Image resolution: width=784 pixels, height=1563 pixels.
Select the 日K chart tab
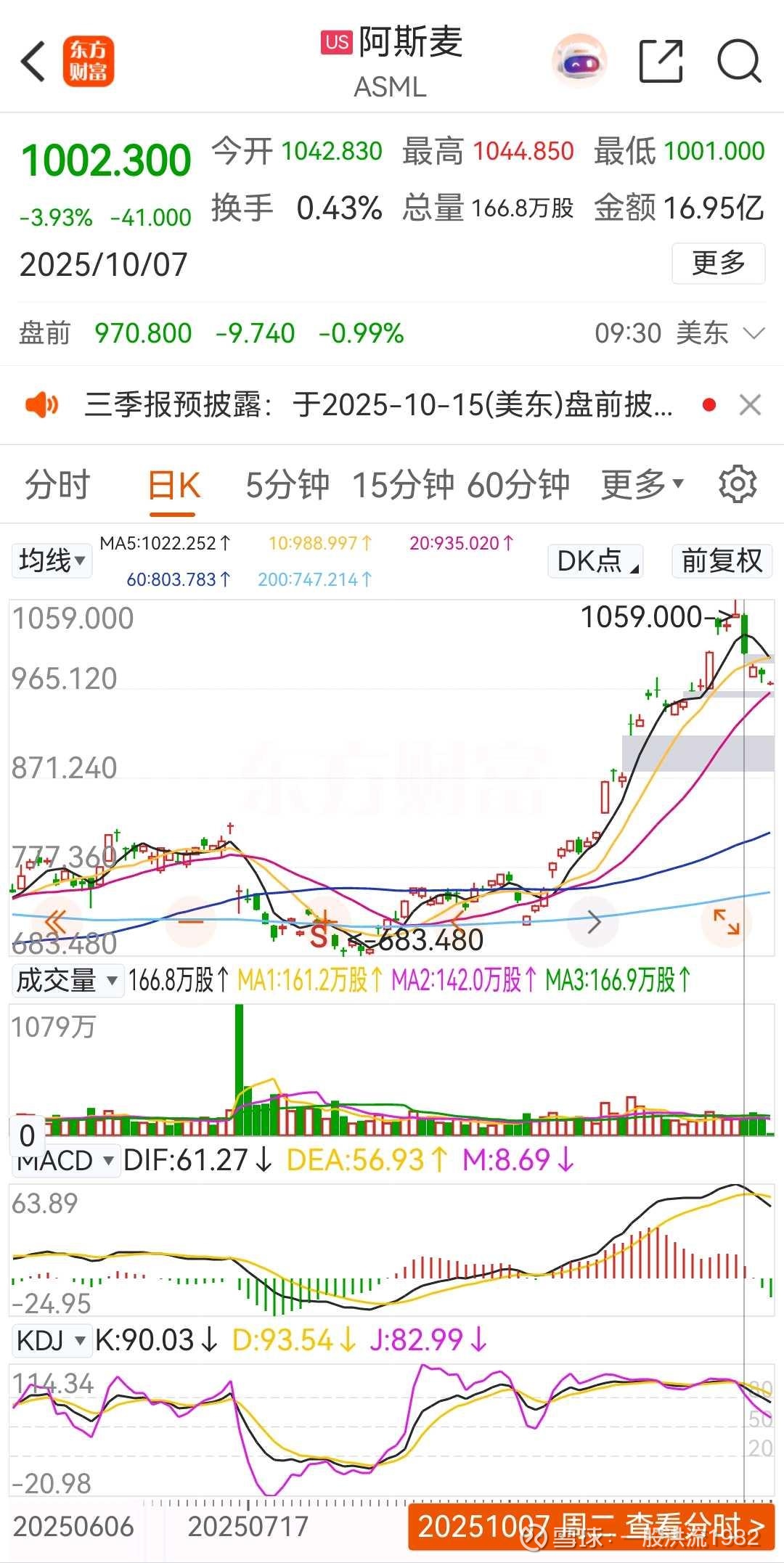click(173, 484)
